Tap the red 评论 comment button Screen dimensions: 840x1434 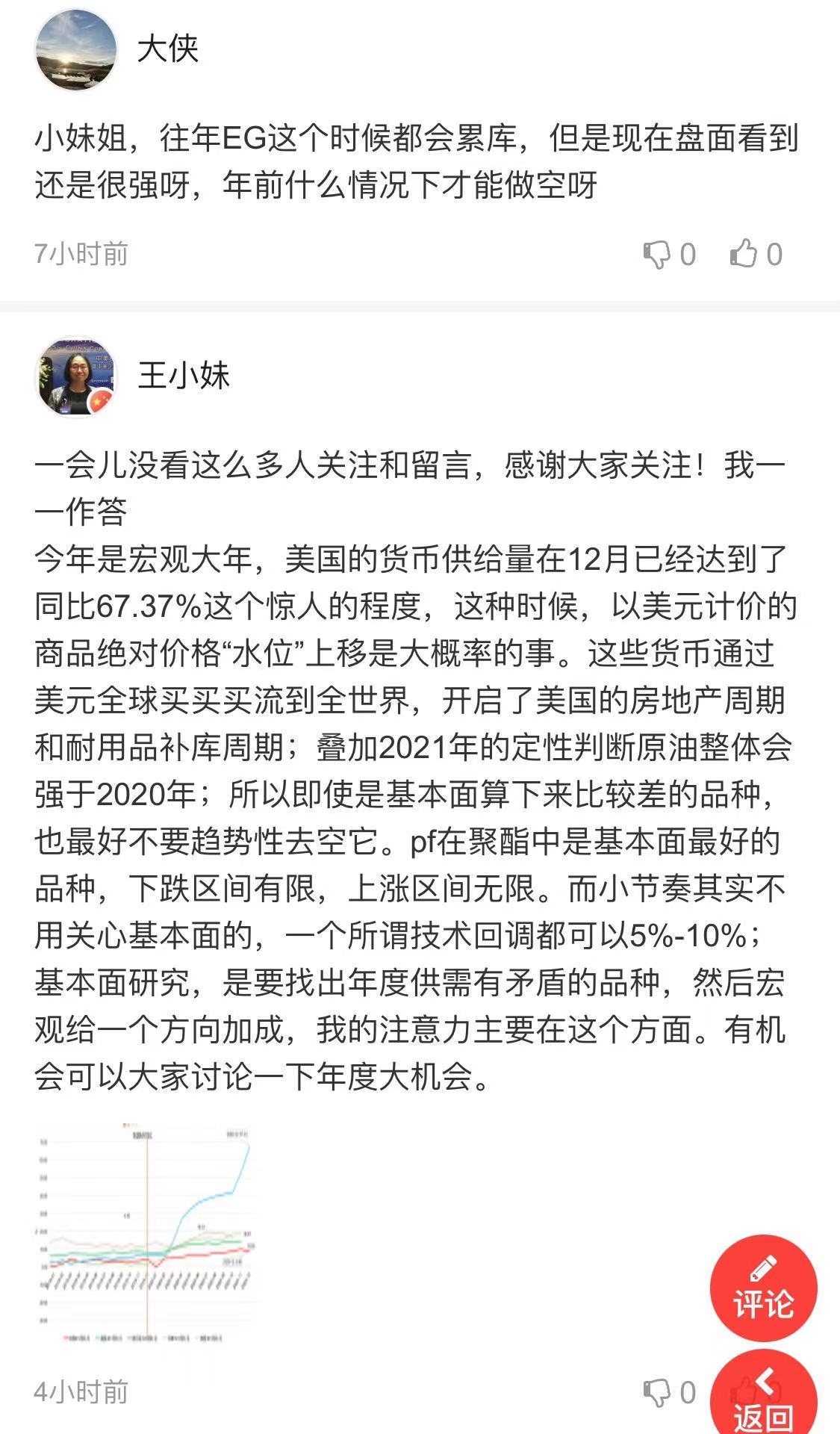(x=763, y=1288)
